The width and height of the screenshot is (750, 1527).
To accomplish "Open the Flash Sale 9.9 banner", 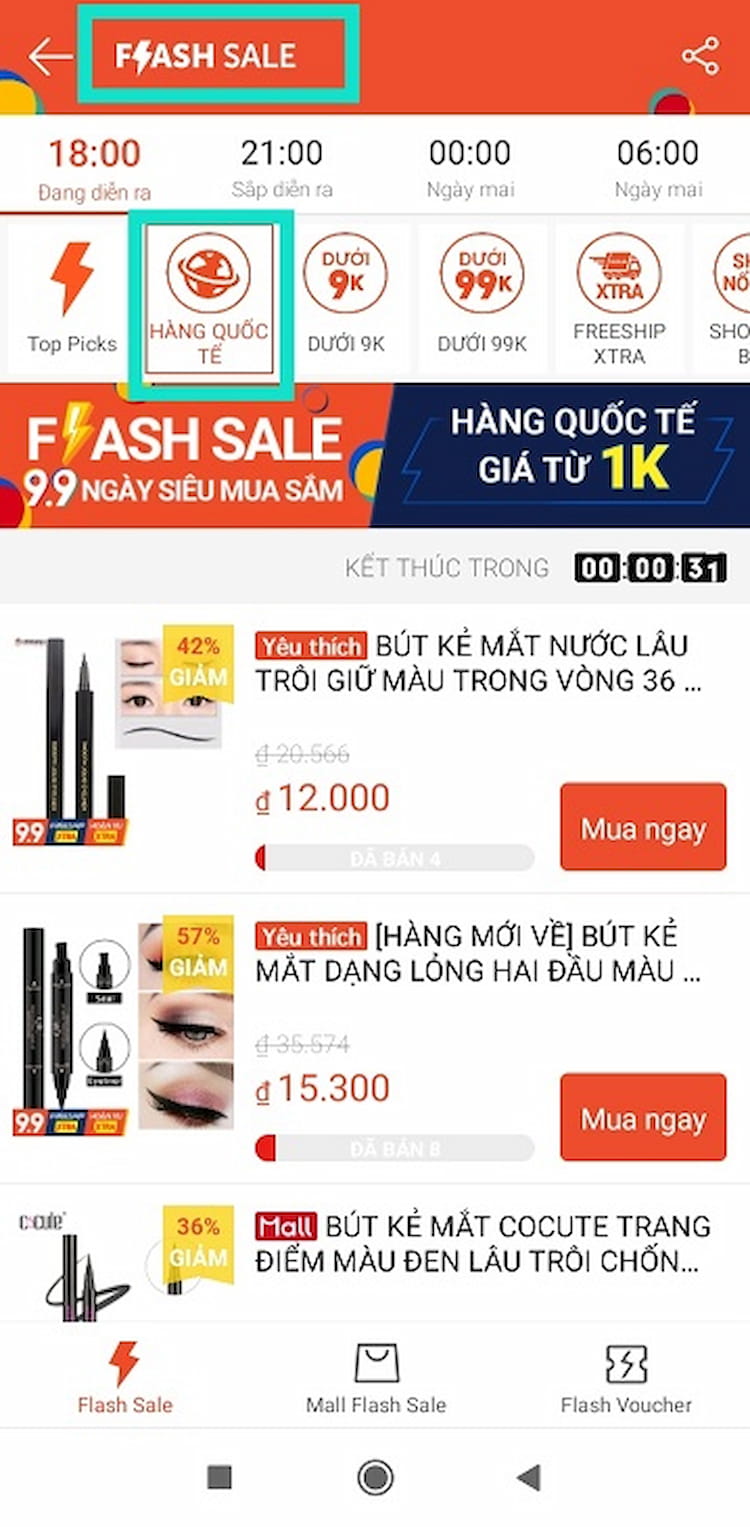I will click(375, 455).
